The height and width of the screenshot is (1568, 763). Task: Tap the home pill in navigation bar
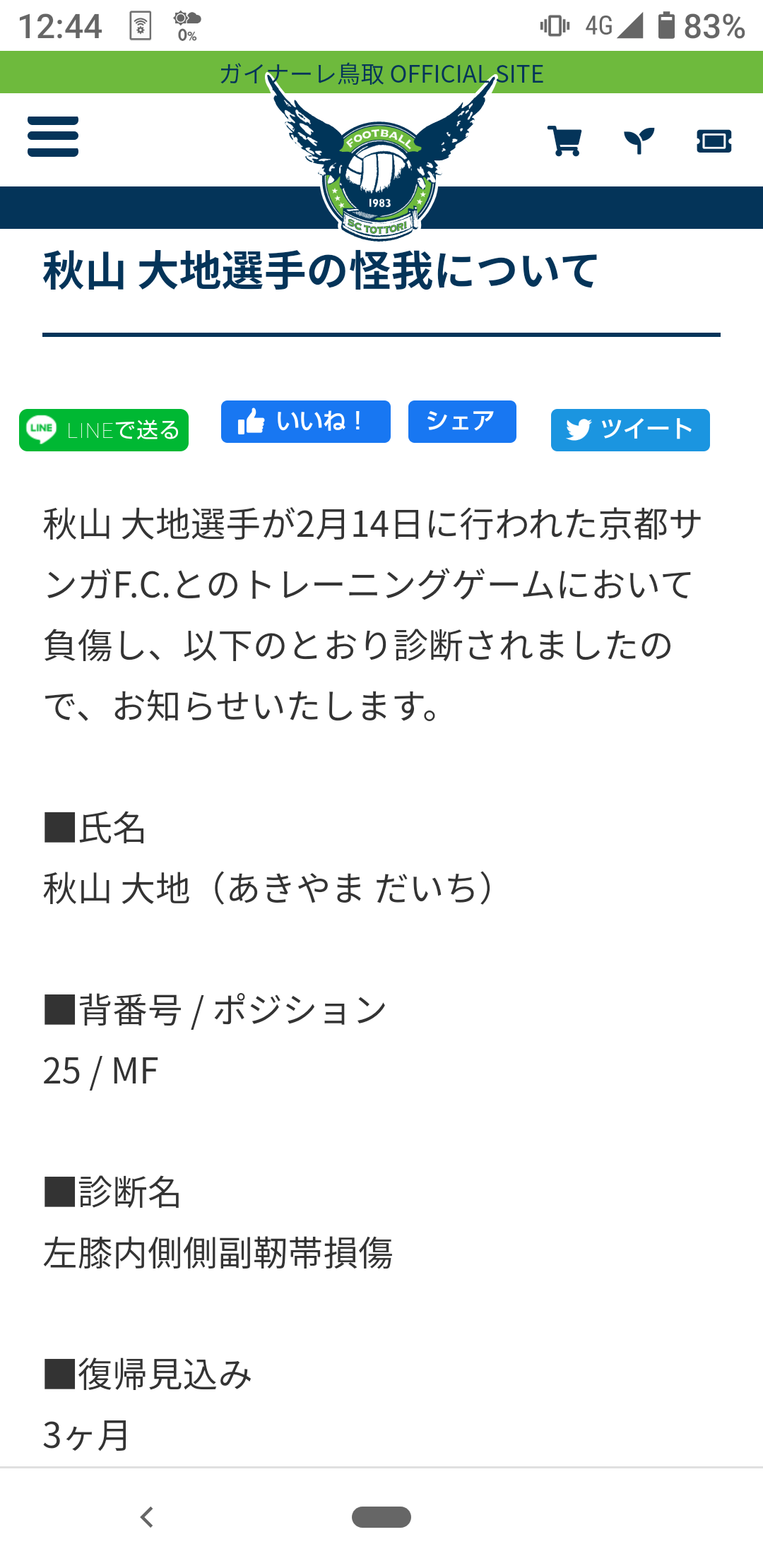point(381,1516)
